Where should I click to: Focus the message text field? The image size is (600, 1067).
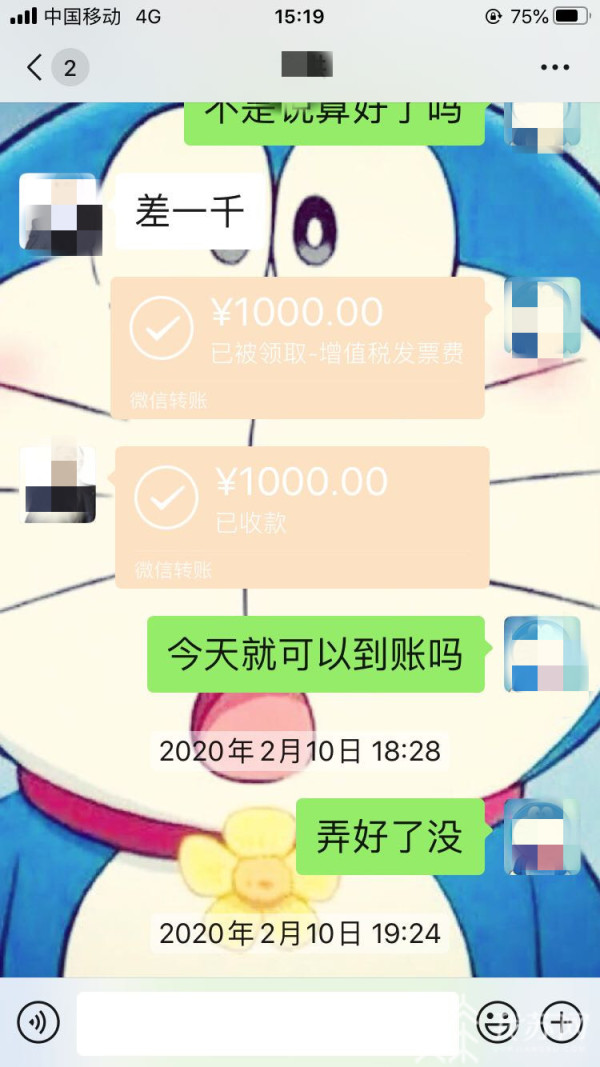click(x=267, y=1023)
